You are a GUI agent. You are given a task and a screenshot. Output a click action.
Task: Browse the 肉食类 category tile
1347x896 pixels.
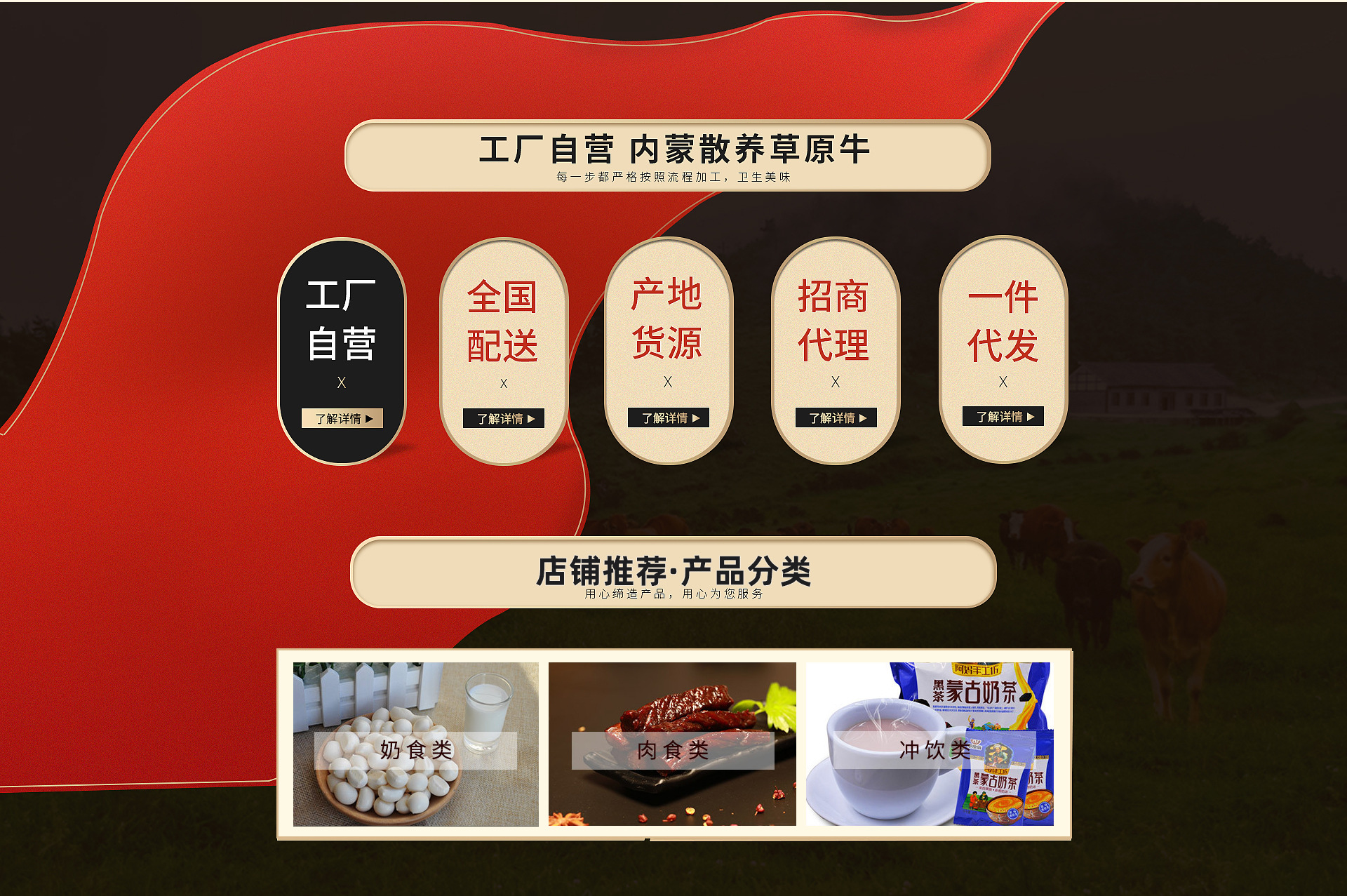(672, 745)
